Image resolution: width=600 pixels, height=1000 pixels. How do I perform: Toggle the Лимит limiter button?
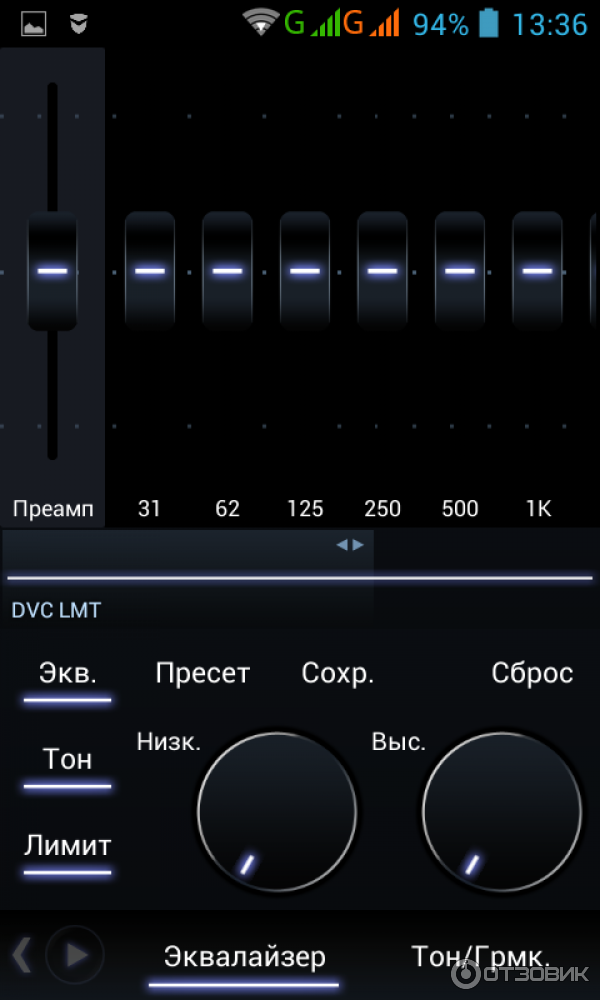67,847
